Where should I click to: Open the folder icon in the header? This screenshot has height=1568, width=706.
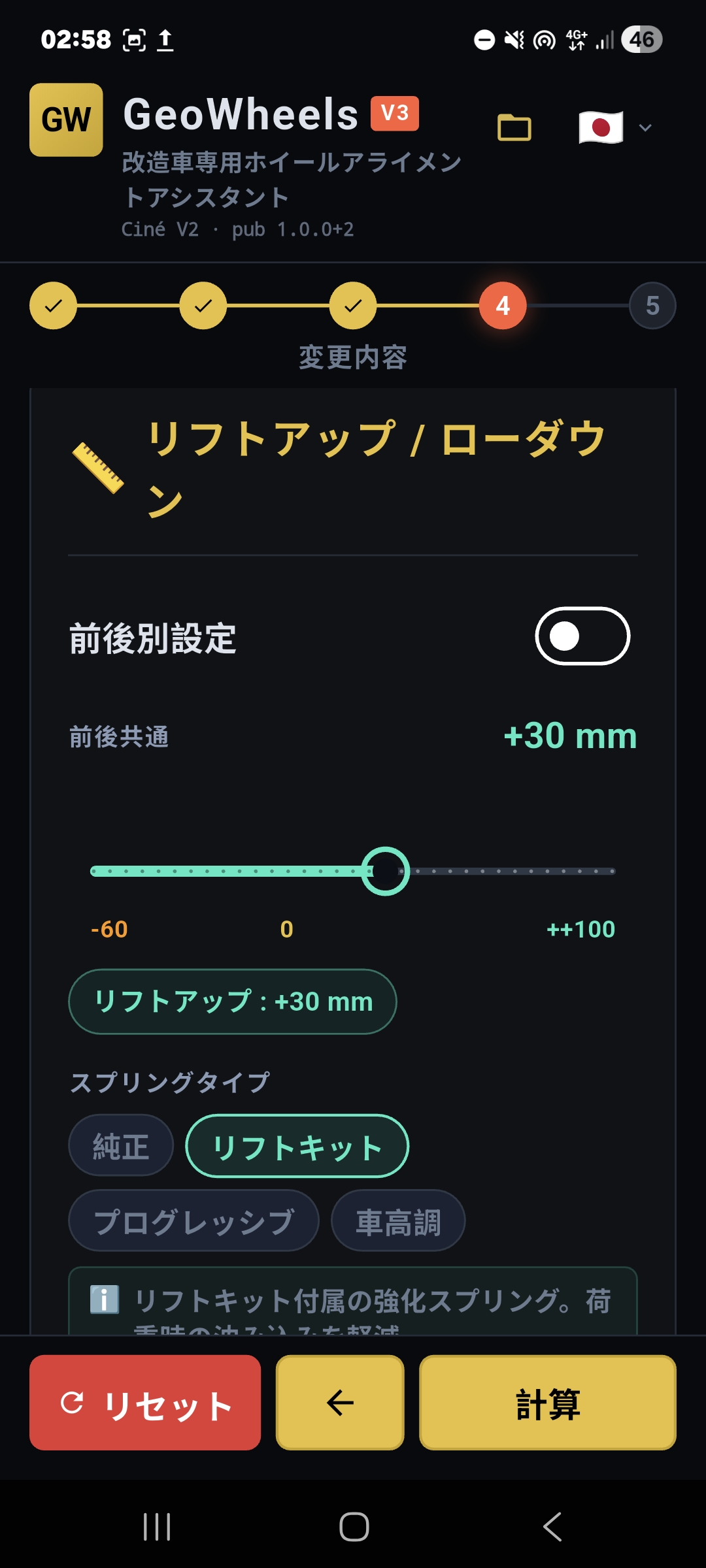(514, 127)
